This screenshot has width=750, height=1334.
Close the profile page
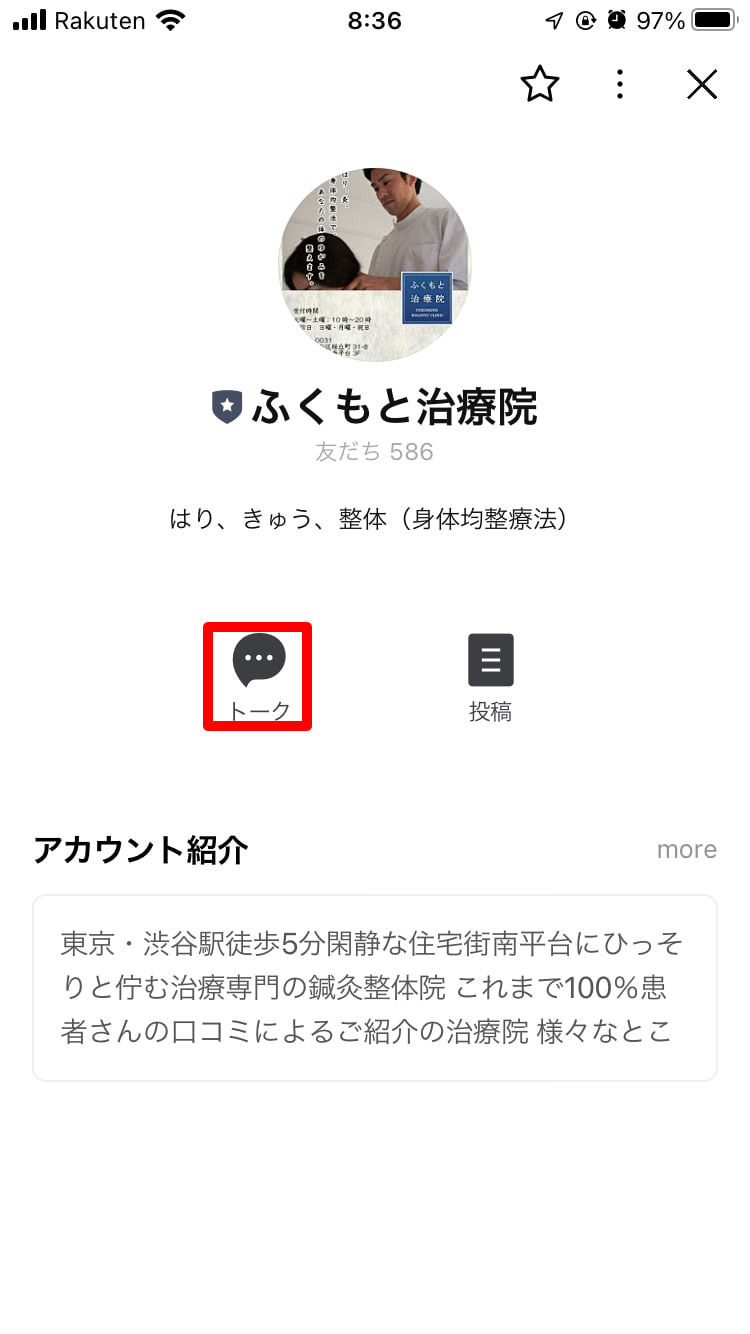tap(702, 85)
